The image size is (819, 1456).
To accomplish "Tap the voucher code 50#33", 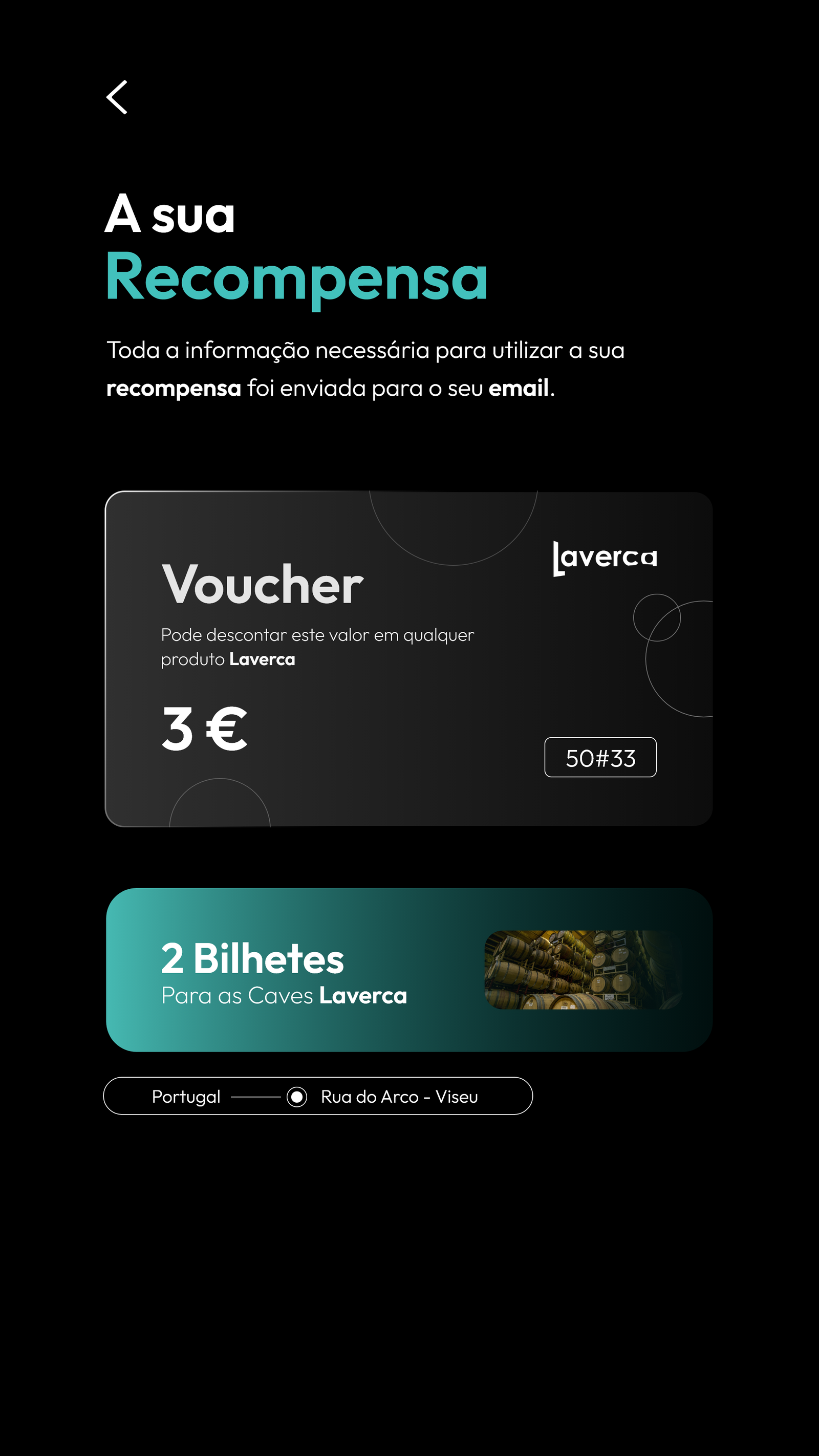I will [x=600, y=757].
